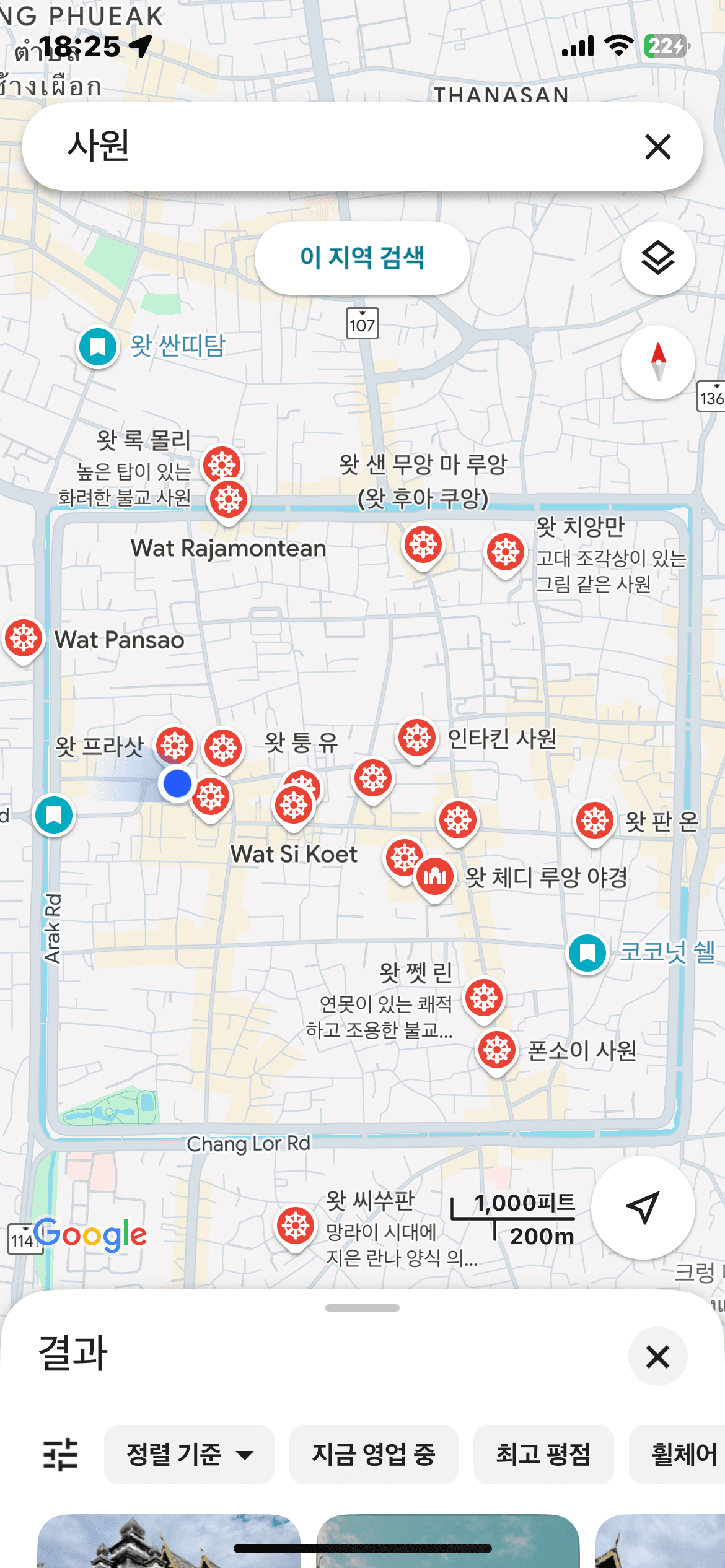Tap 이 지역 검색 button
This screenshot has width=725, height=1568.
point(362,258)
